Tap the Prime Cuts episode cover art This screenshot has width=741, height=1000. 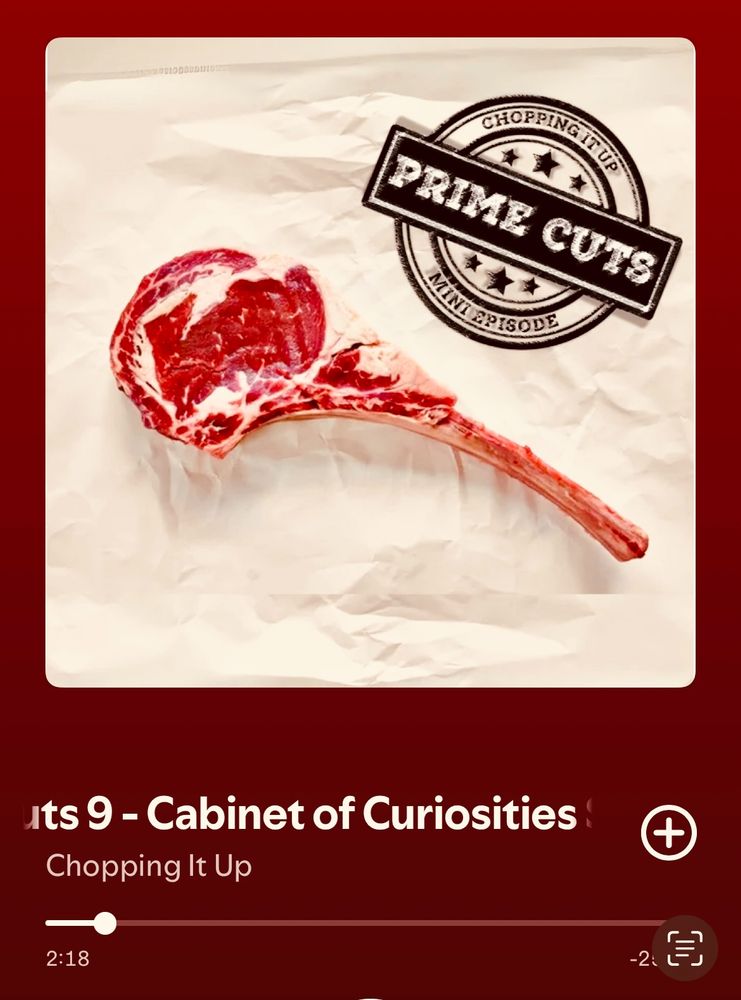370,362
